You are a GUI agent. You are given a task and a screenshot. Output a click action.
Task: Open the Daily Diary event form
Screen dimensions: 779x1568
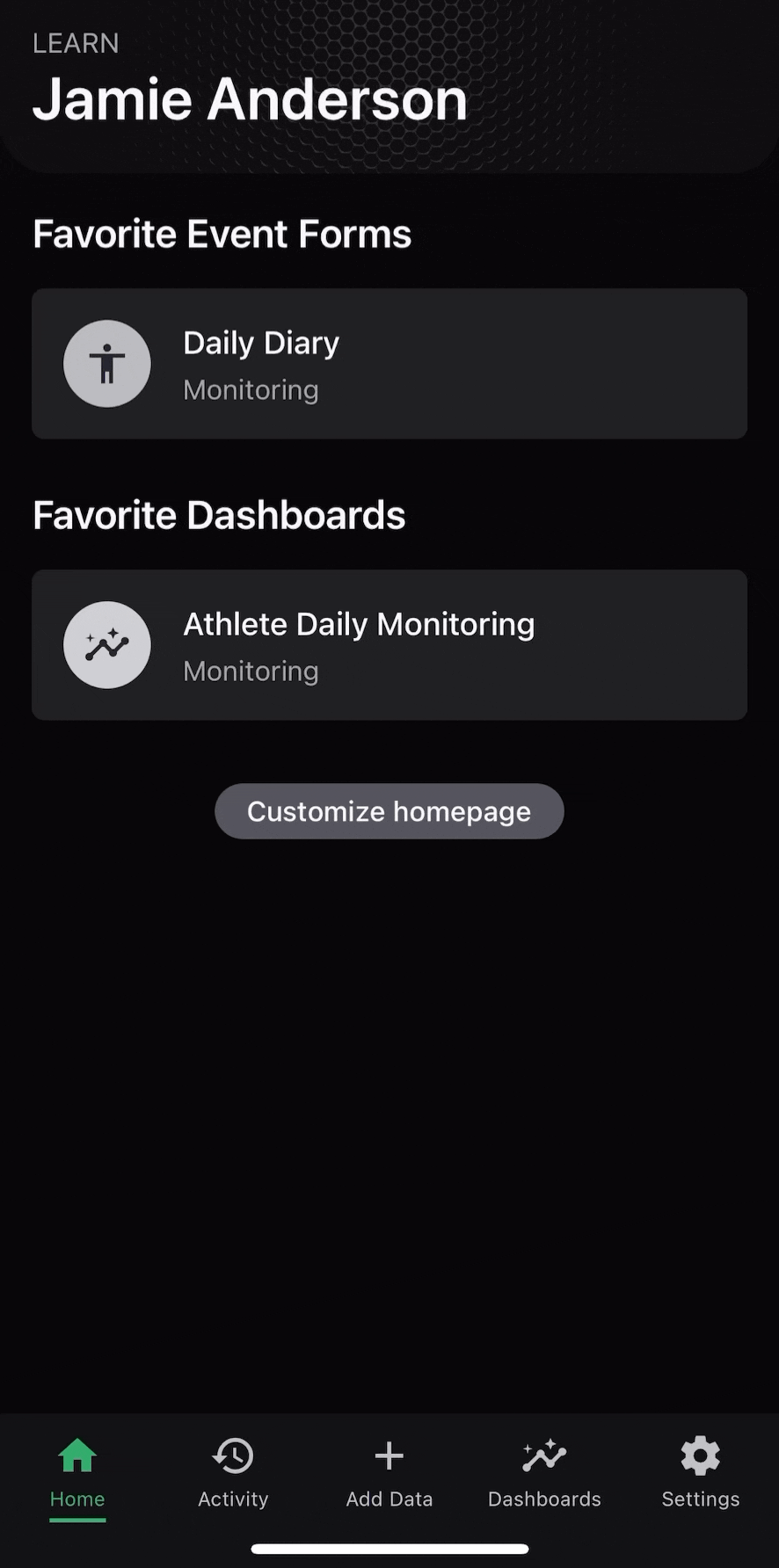tap(389, 363)
